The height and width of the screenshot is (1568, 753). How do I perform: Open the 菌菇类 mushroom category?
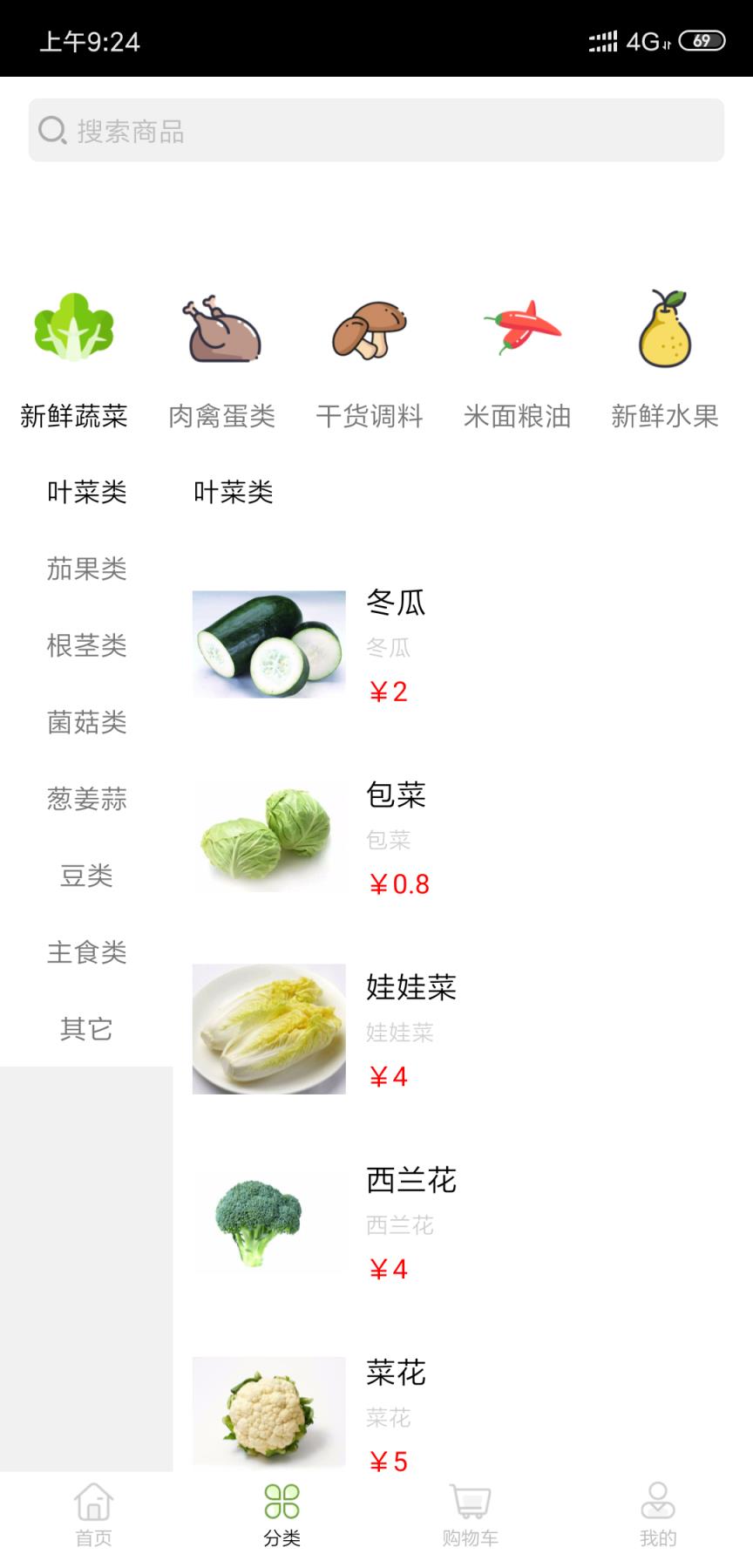[x=87, y=723]
